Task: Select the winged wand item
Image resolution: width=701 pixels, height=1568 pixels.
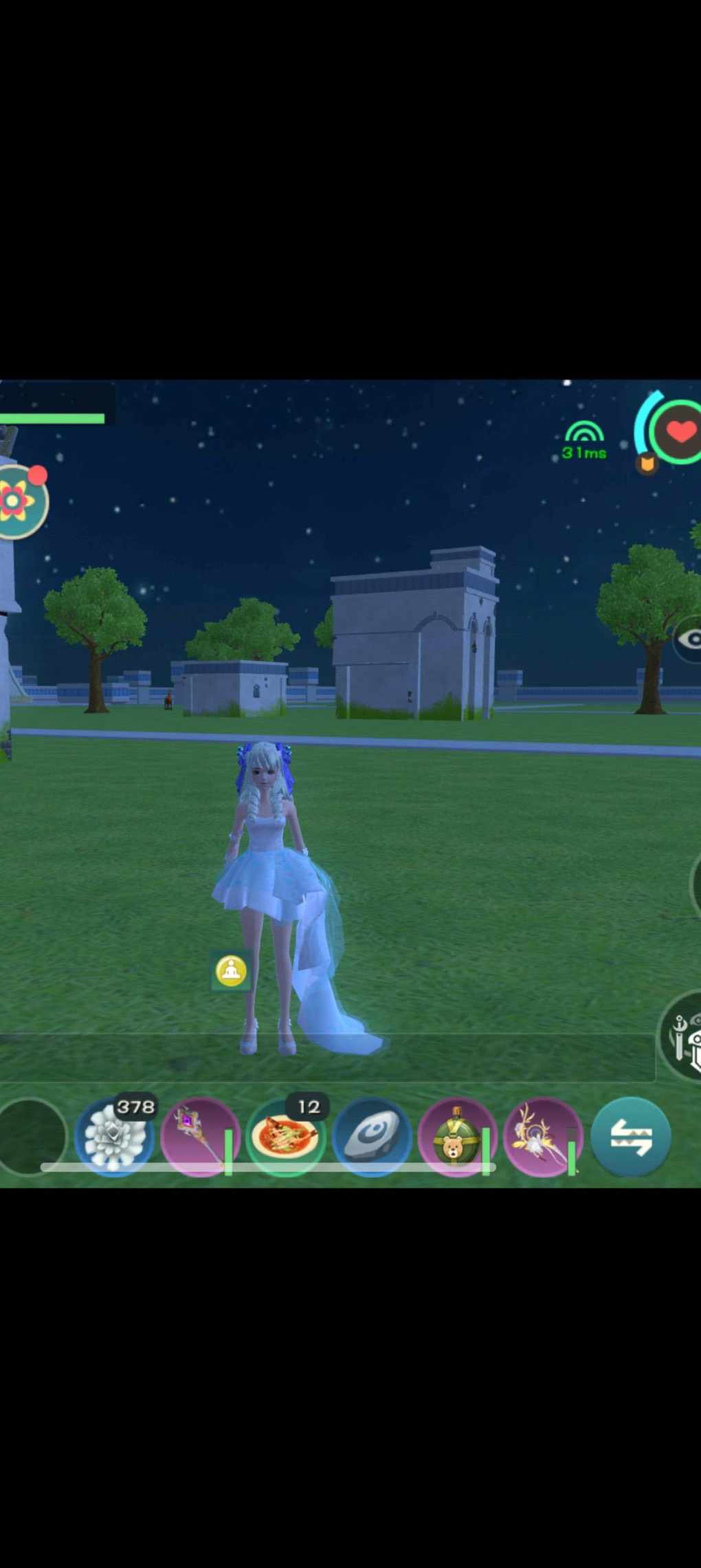Action: pyautogui.click(x=542, y=1137)
